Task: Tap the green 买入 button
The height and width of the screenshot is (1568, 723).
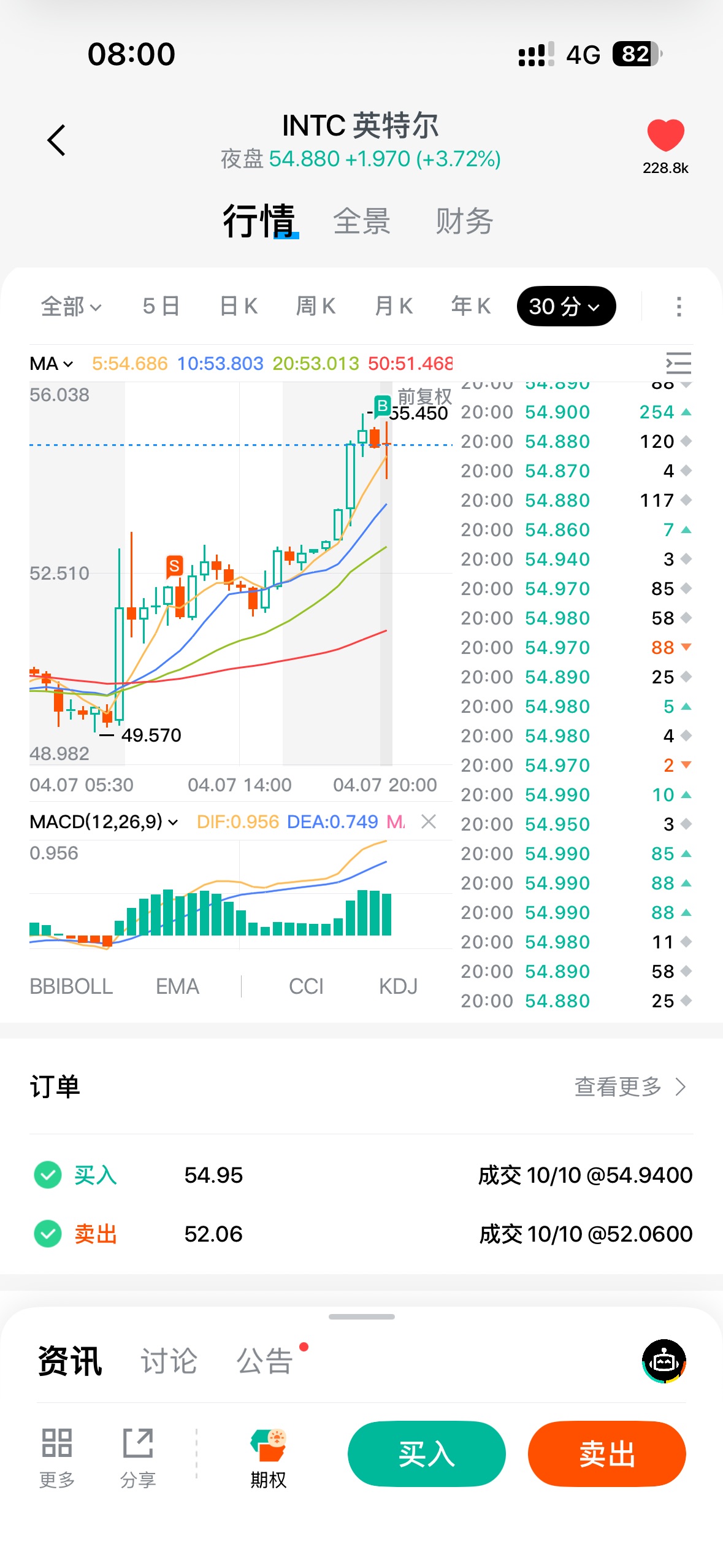Action: click(426, 1454)
